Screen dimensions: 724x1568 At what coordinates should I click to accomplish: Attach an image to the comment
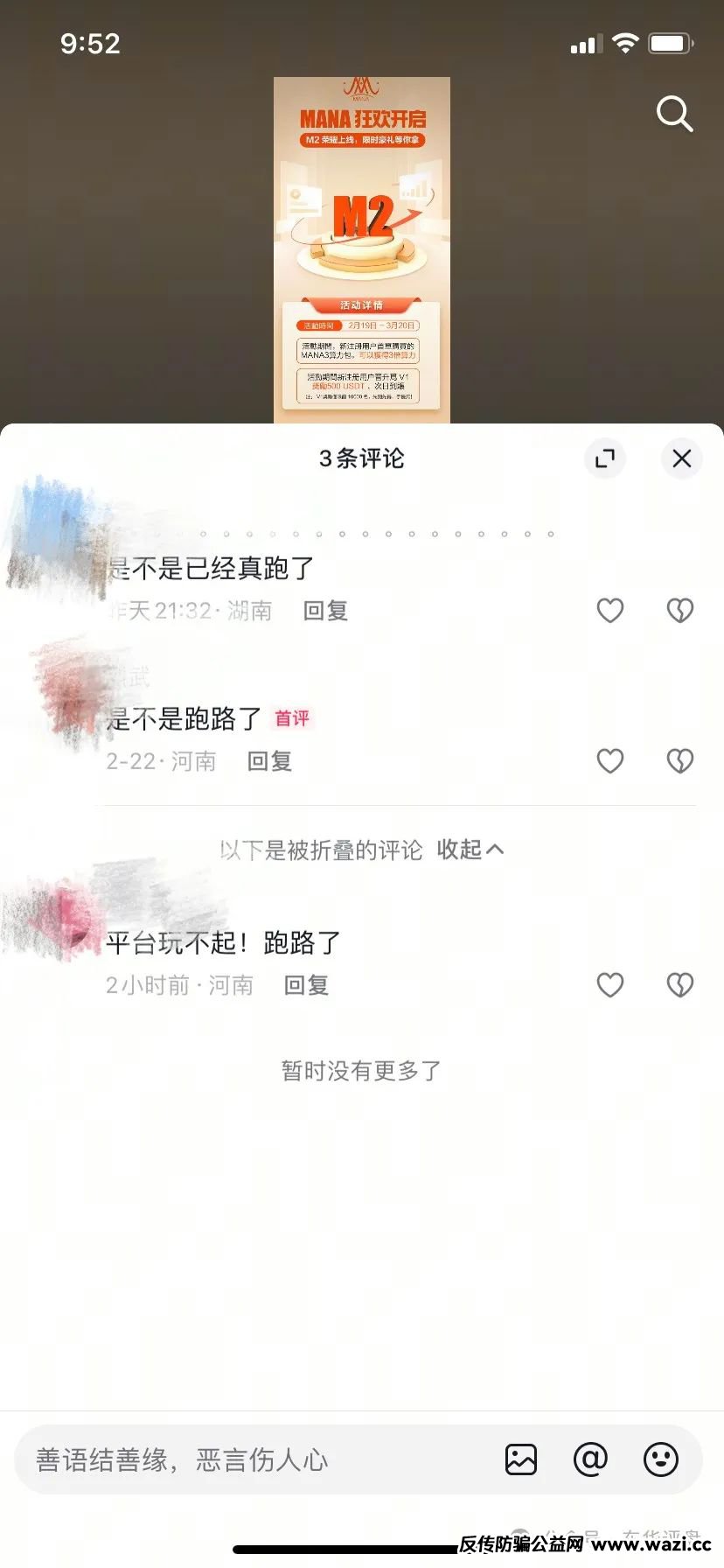tap(521, 1459)
